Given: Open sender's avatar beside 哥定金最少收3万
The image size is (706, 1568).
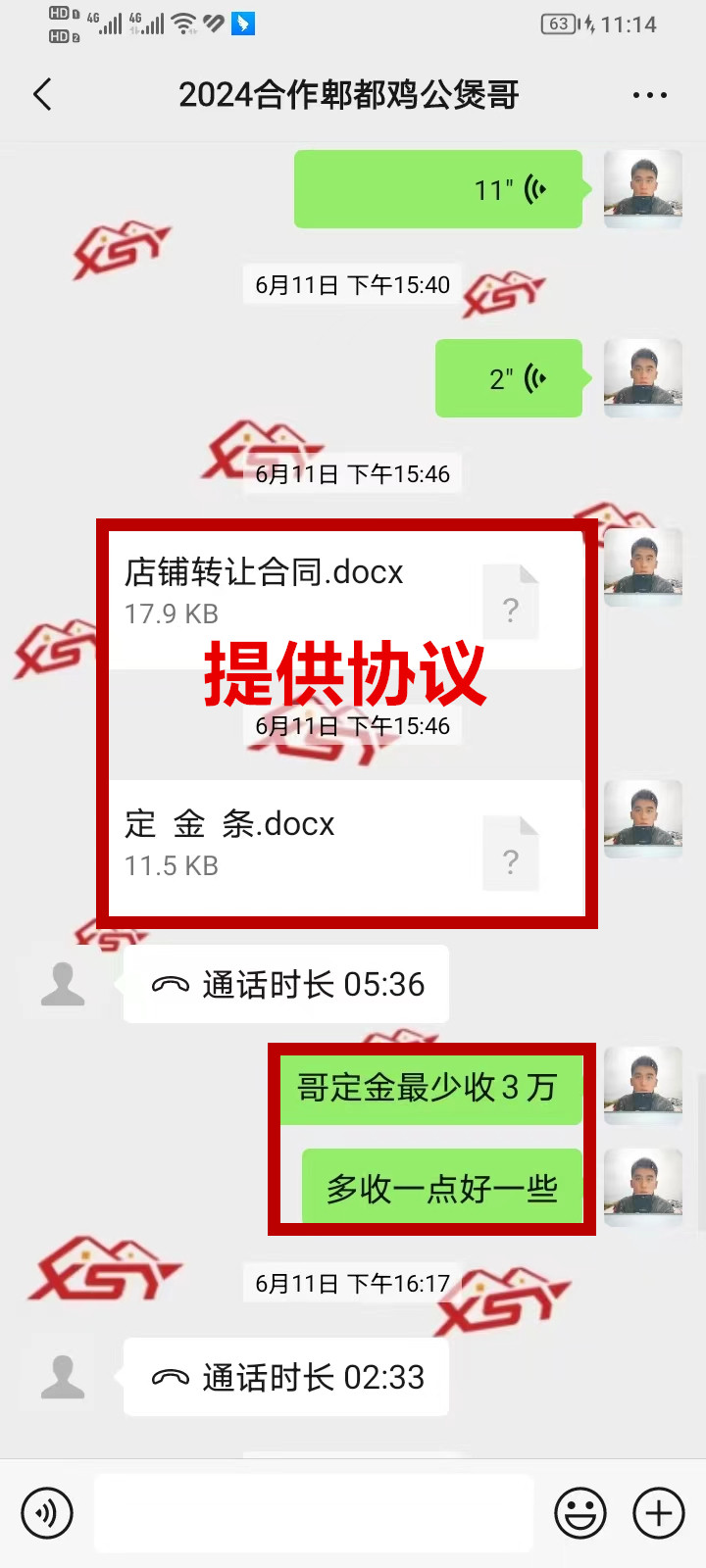Looking at the screenshot, I should 642,1085.
